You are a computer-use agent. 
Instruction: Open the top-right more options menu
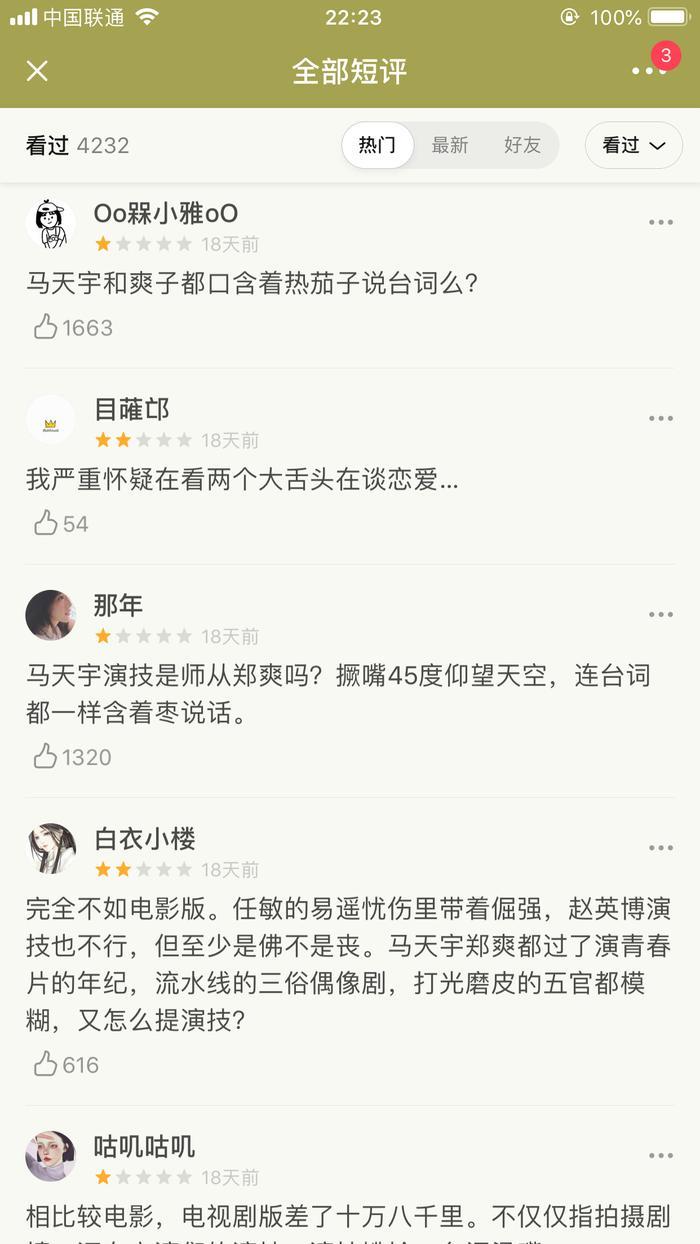648,71
